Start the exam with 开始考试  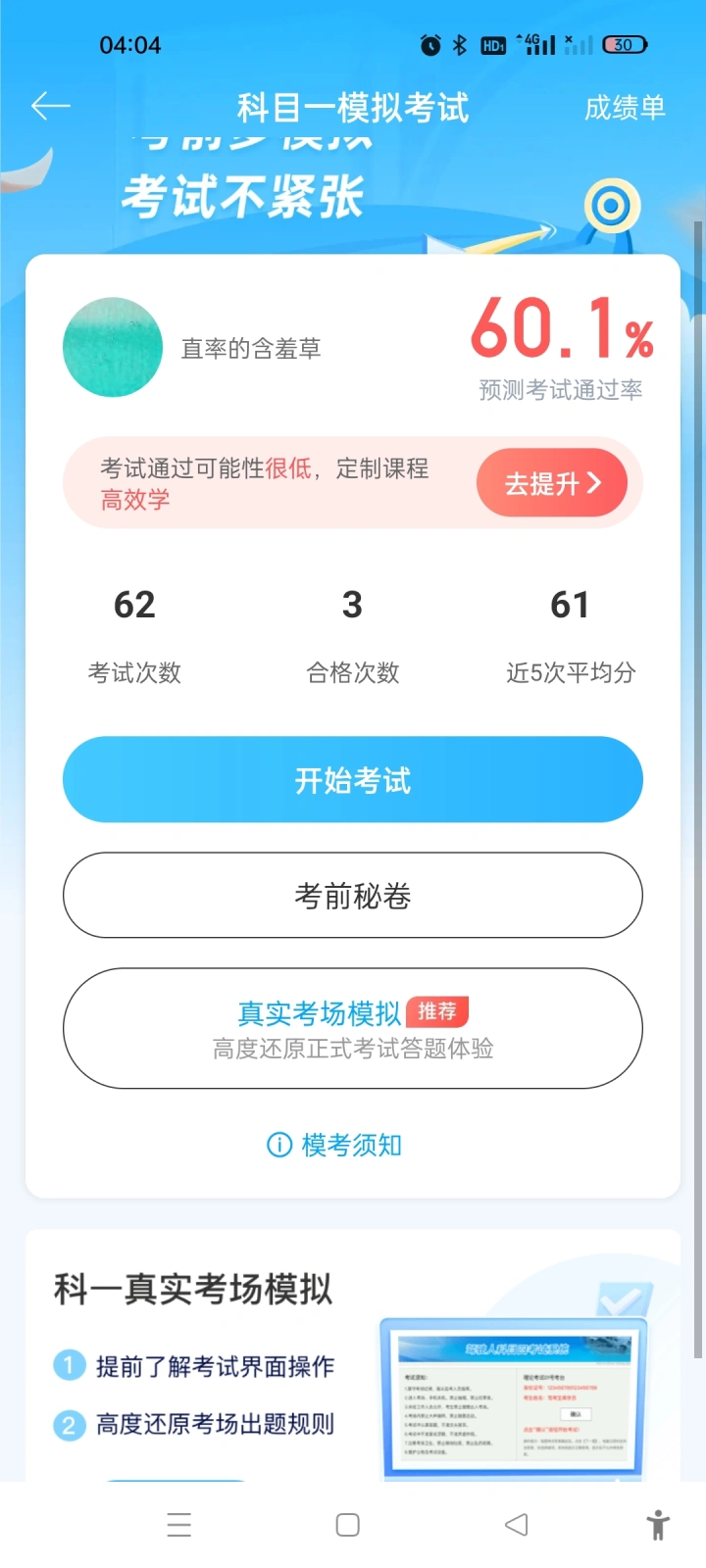pos(353,780)
